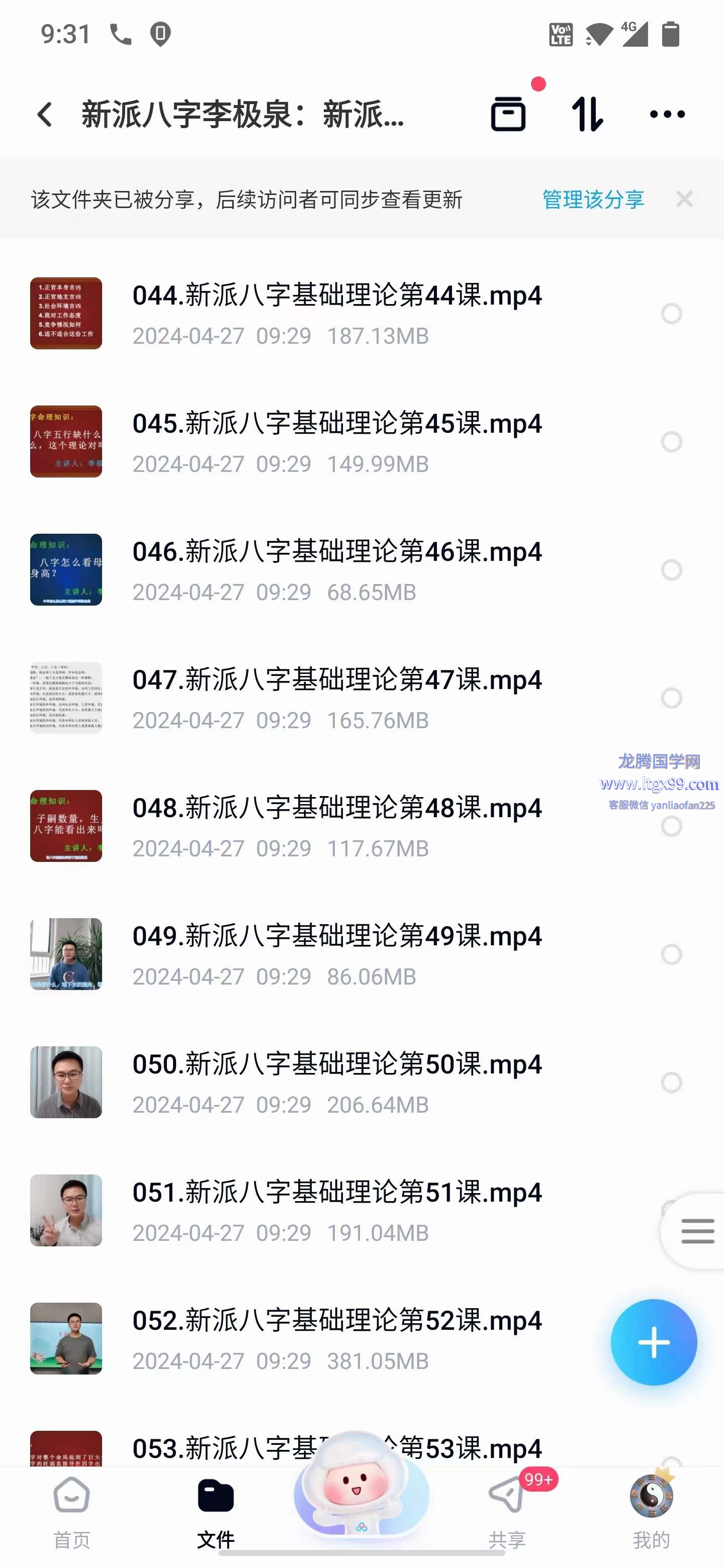
Task: Choose the 044 lesson file's selection circle
Action: click(672, 314)
